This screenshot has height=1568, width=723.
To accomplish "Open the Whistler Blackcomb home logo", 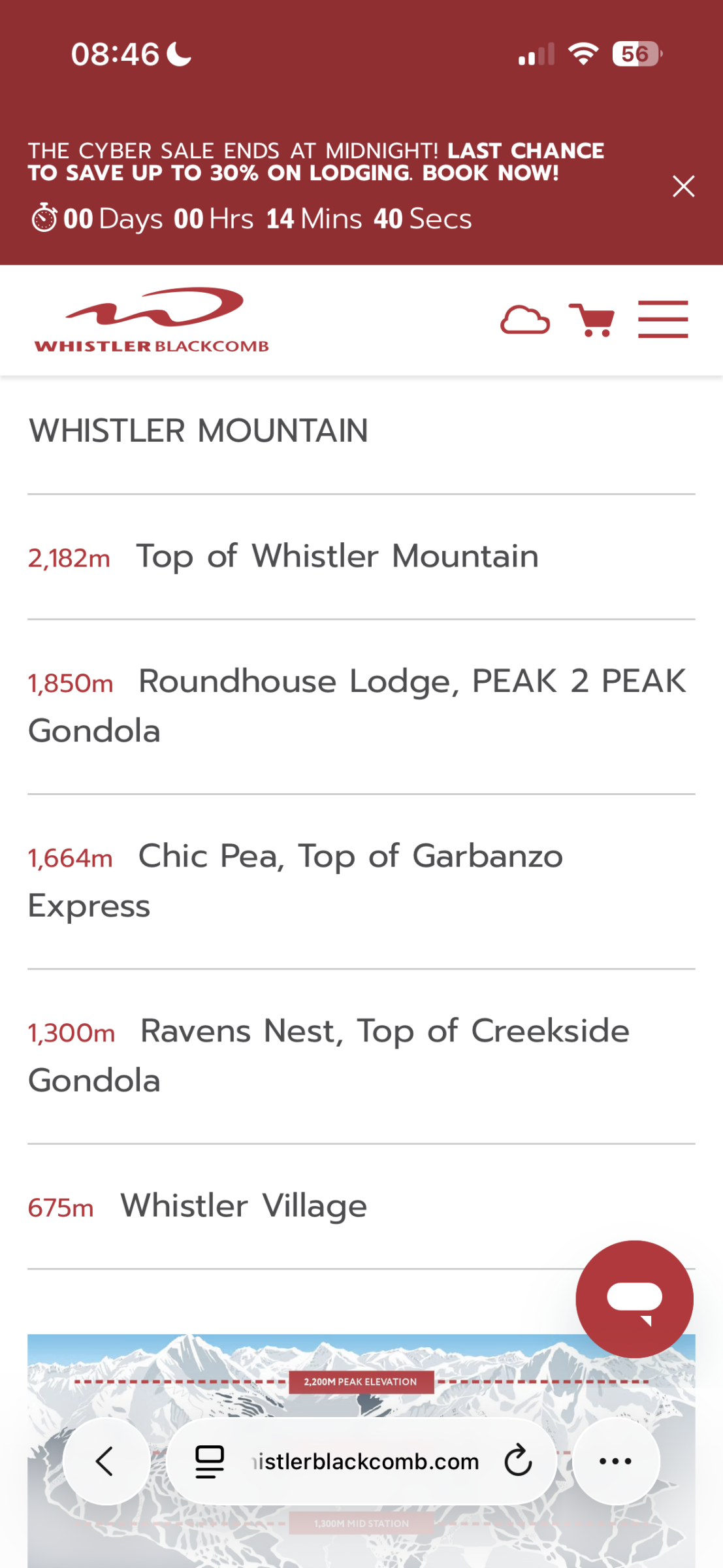I will coord(152,320).
